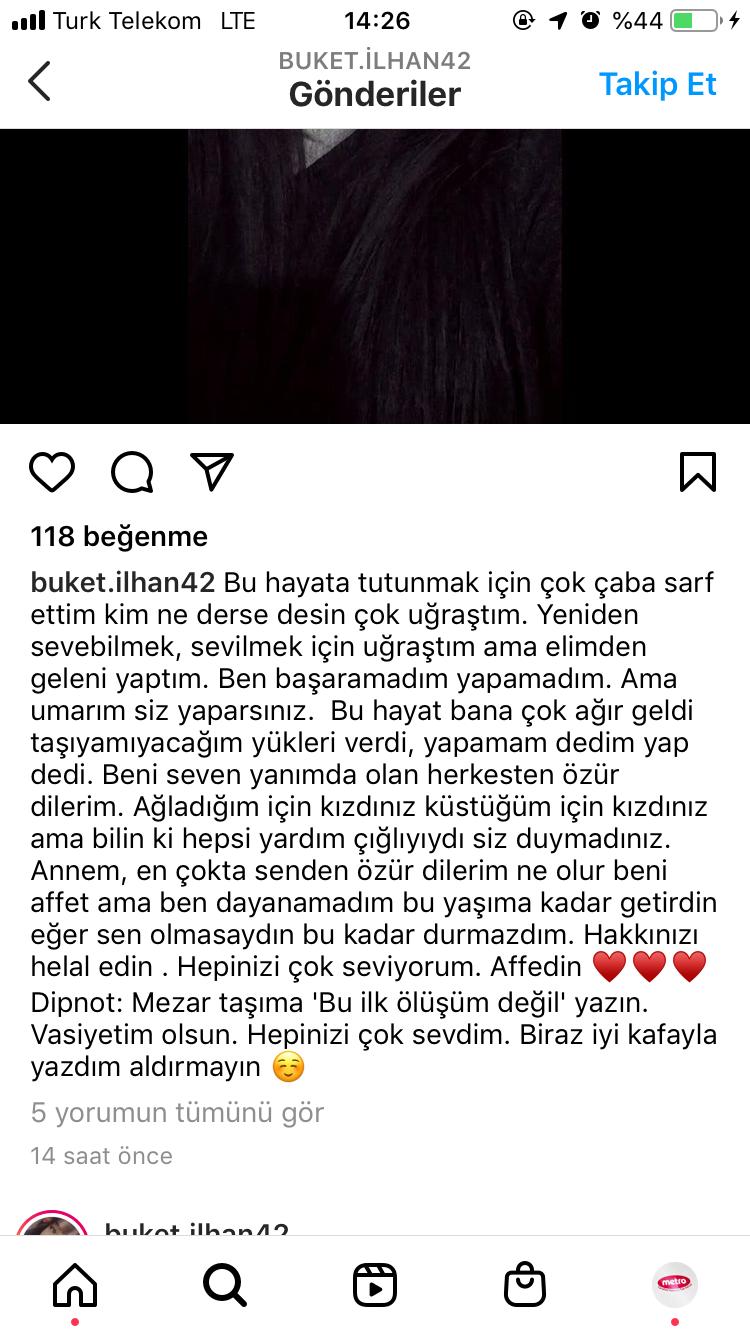Open your profile tab
Viewport: 750px width, 1334px height.
(675, 1284)
